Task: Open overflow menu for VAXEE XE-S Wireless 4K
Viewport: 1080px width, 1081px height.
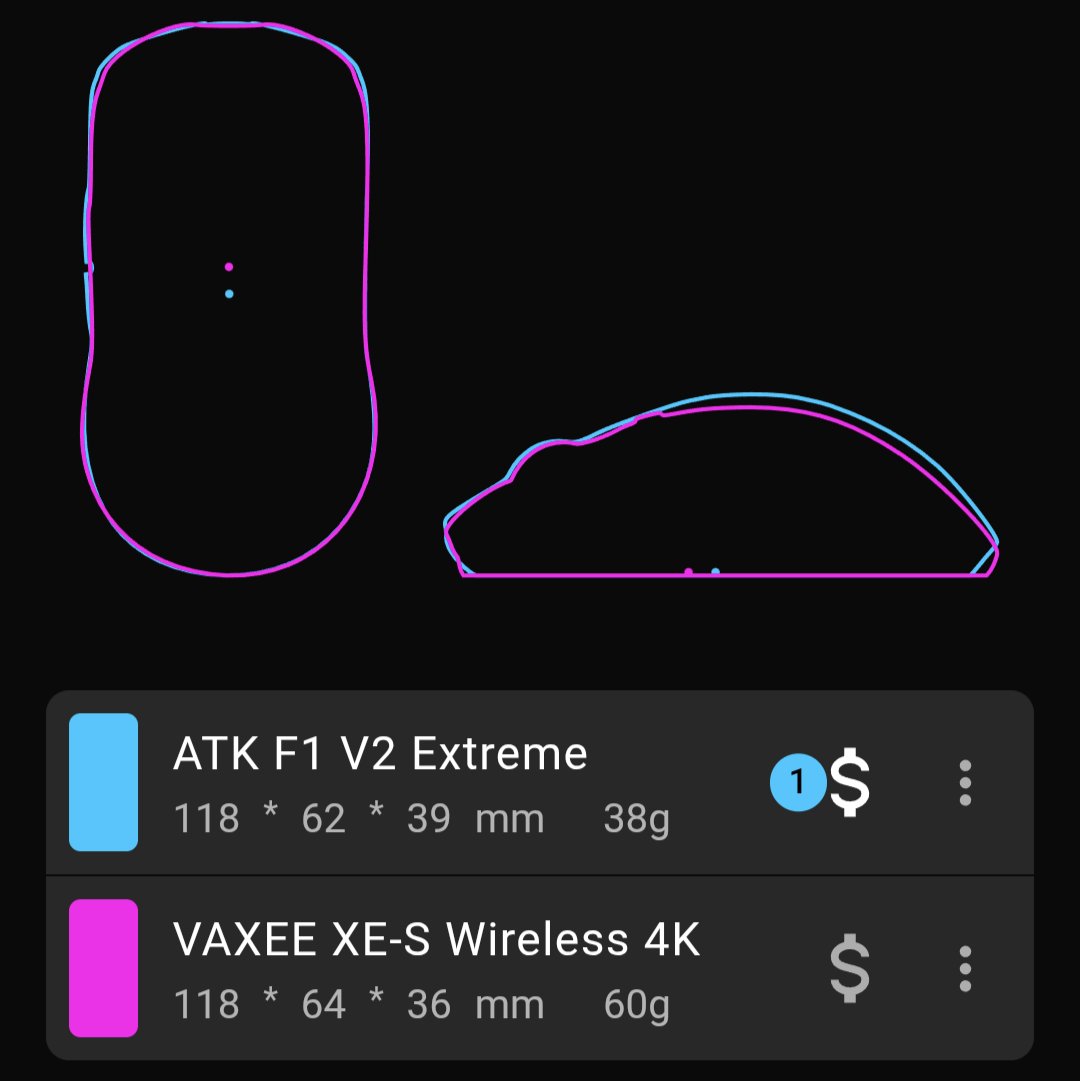Action: 964,969
